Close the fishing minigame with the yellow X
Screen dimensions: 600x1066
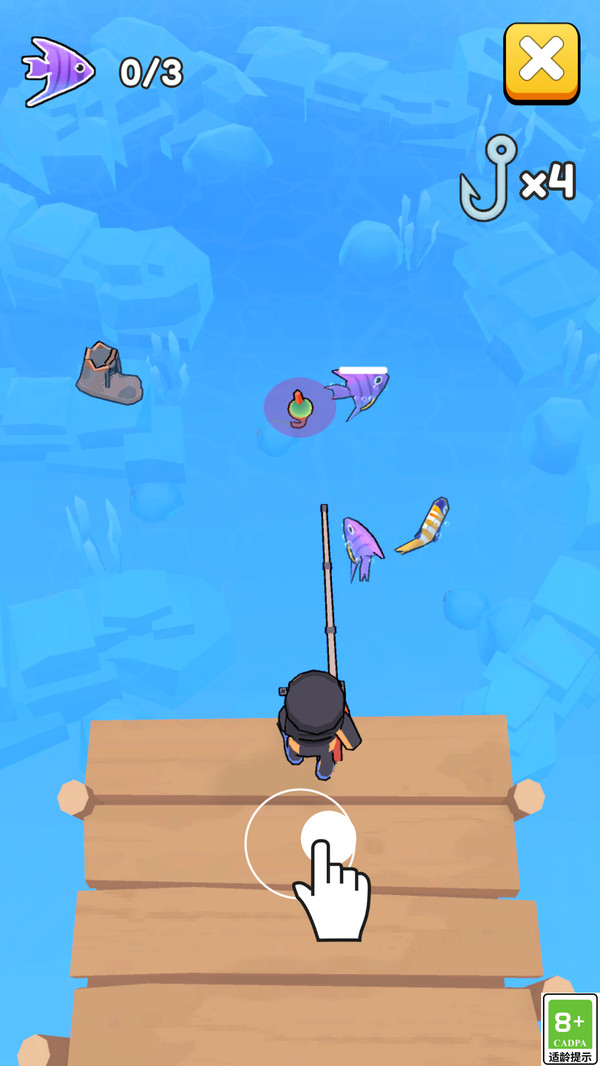541,61
